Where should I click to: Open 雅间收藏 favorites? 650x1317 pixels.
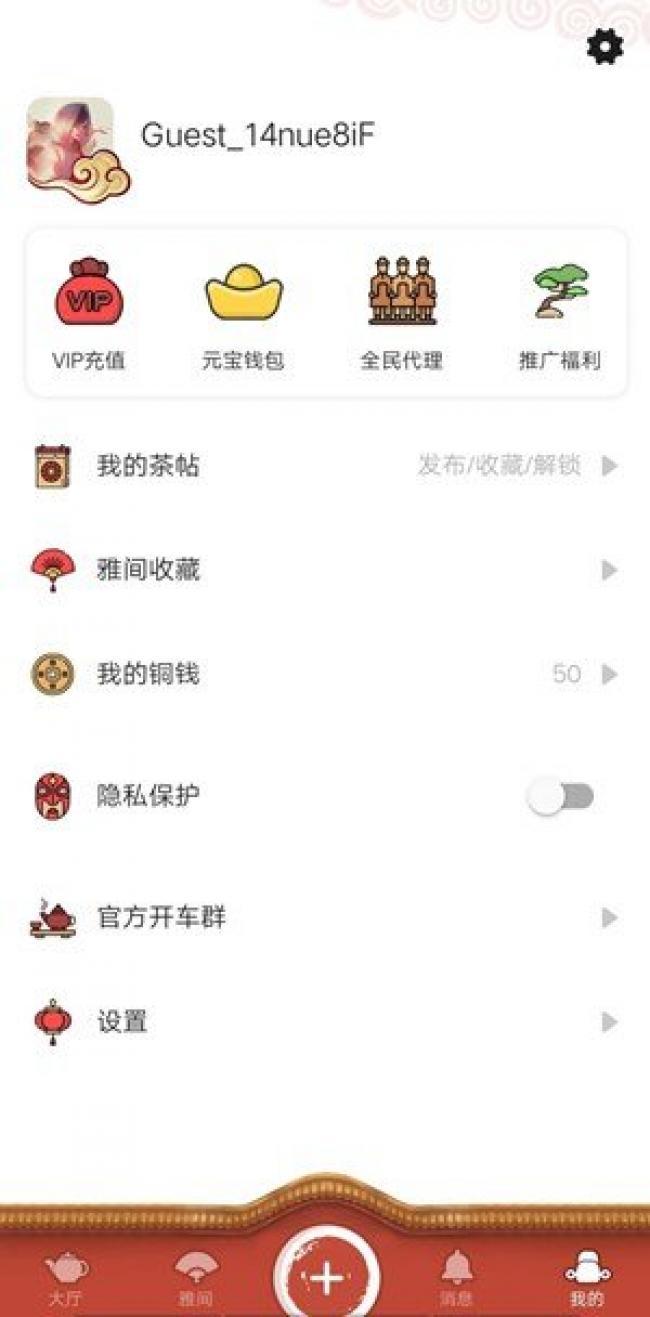[325, 570]
